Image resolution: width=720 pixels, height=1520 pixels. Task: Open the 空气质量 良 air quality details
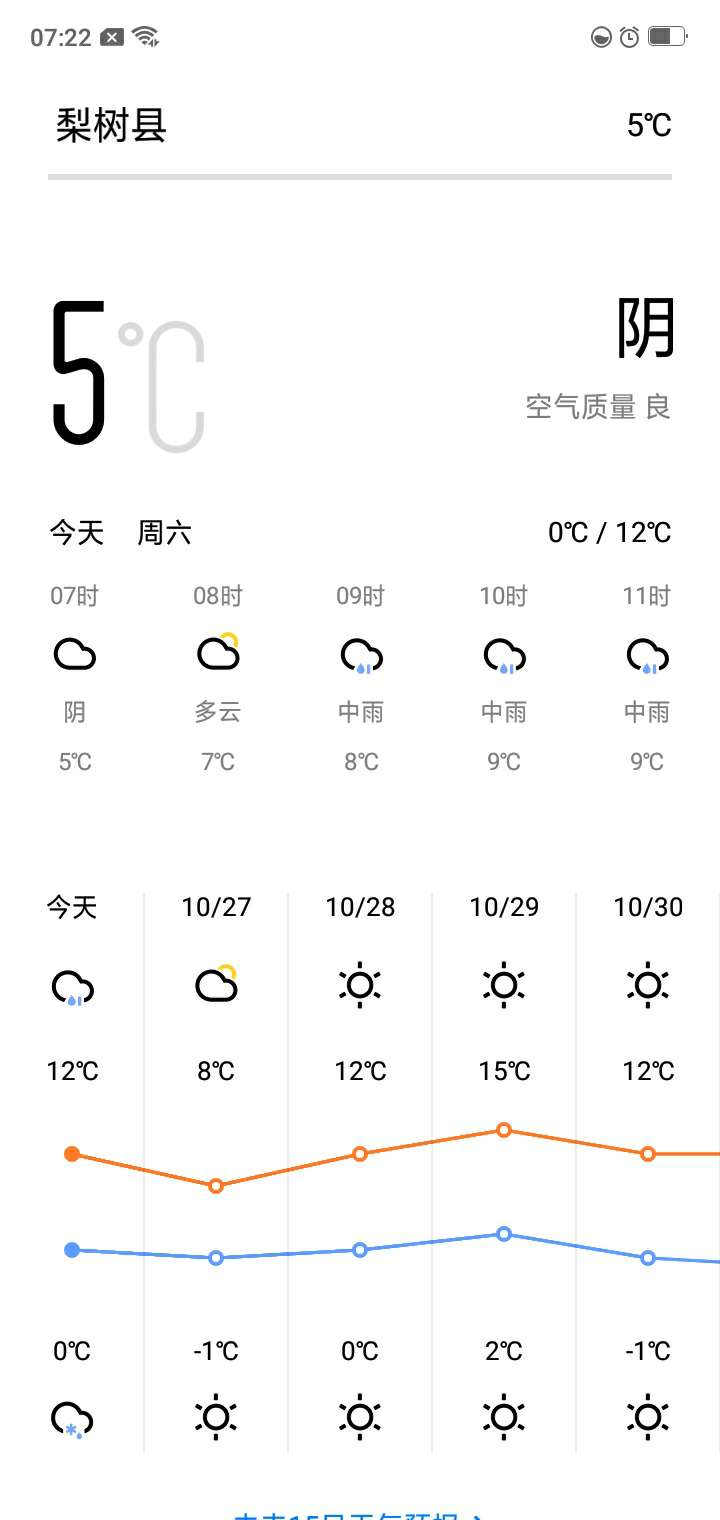point(598,407)
